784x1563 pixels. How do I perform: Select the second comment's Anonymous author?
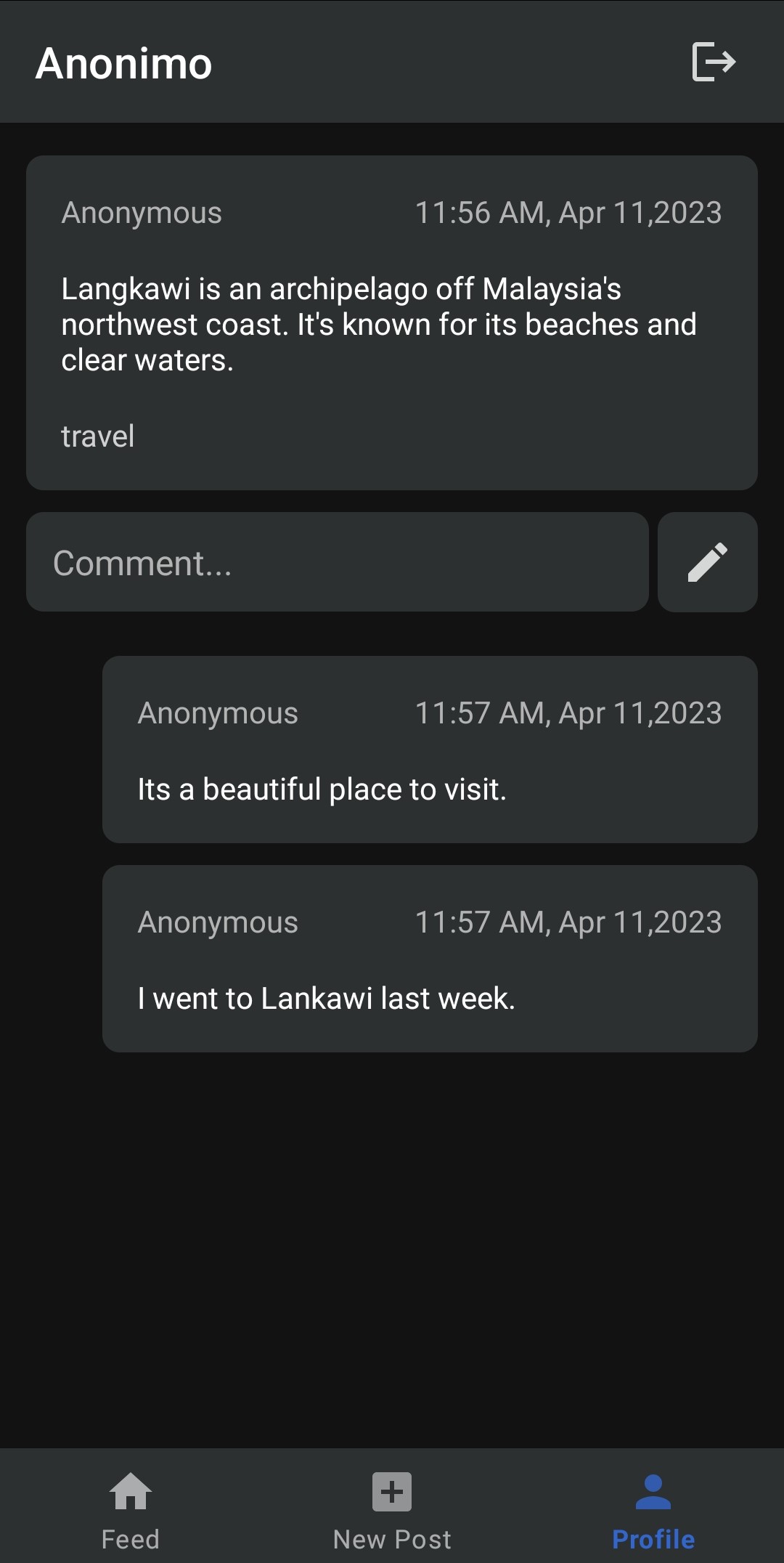217,922
